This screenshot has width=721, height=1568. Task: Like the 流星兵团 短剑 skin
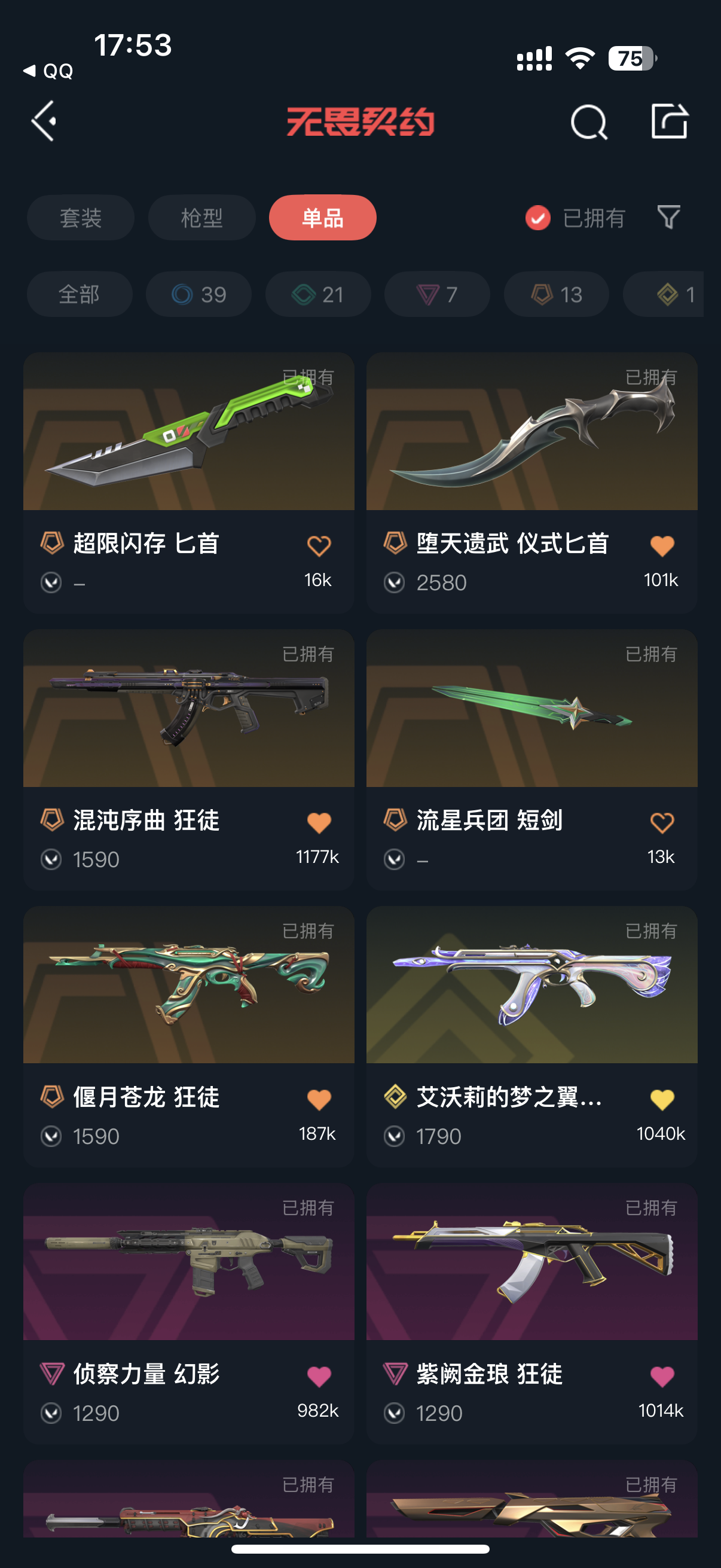point(662,822)
